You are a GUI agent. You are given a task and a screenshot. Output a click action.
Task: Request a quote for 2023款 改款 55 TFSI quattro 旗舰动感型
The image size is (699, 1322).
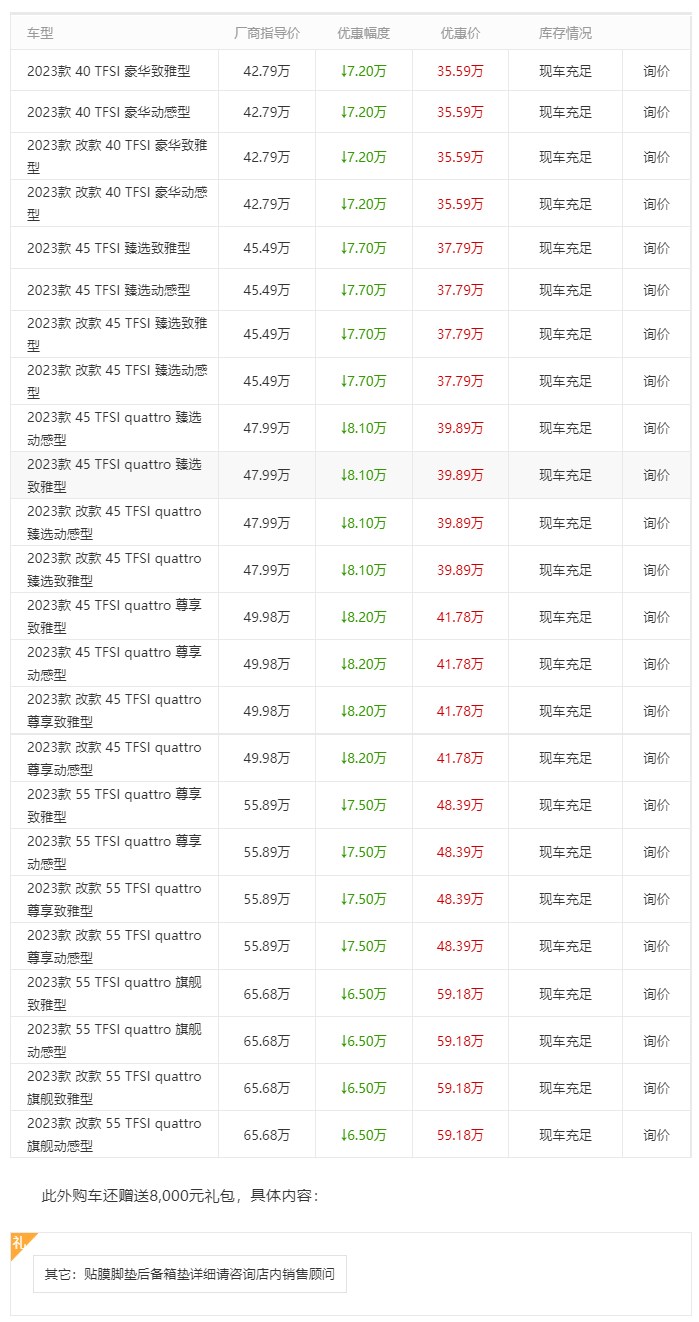[x=656, y=1135]
